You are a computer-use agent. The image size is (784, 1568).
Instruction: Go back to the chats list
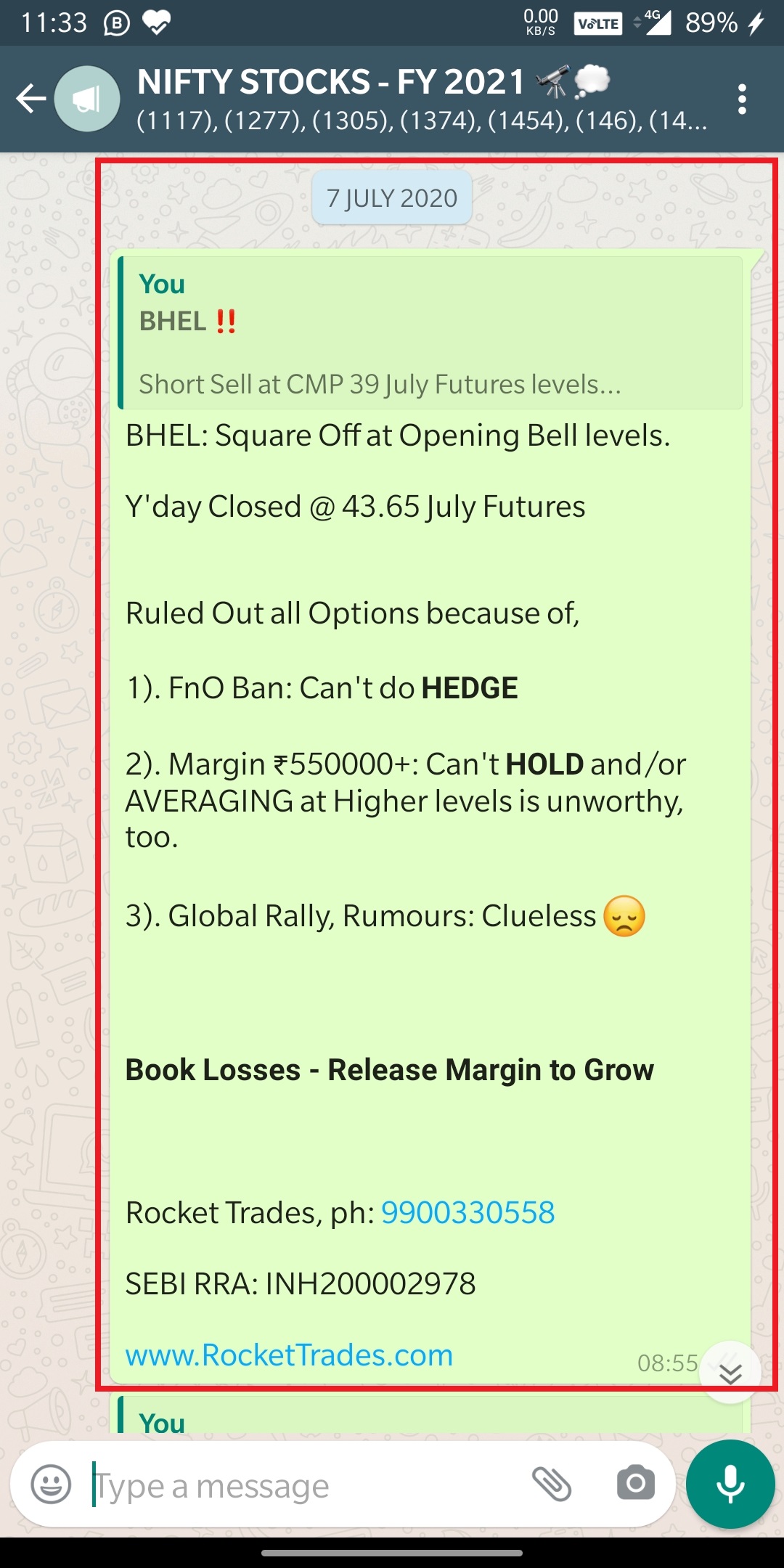coord(30,99)
